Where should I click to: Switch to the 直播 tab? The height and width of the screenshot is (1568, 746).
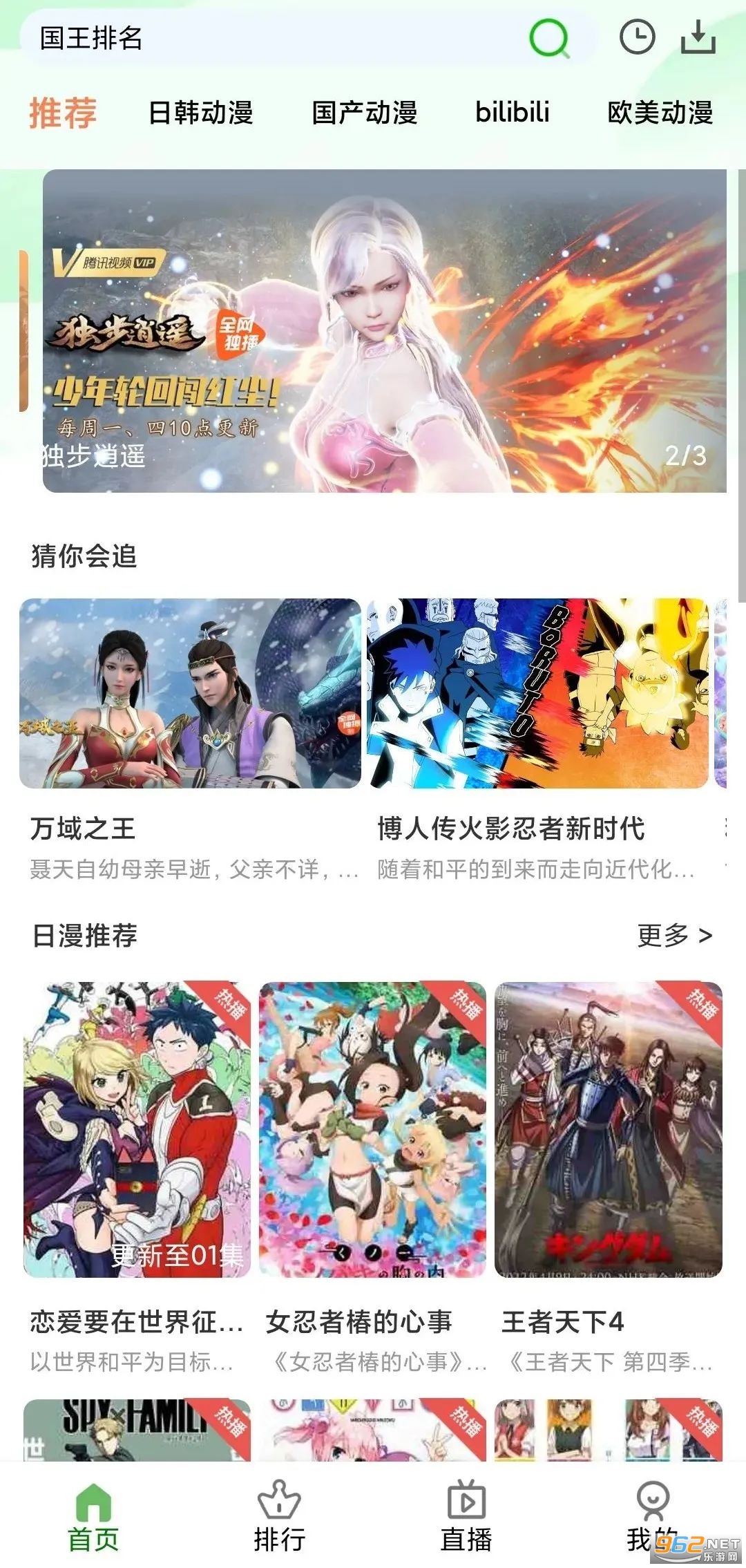[466, 1512]
